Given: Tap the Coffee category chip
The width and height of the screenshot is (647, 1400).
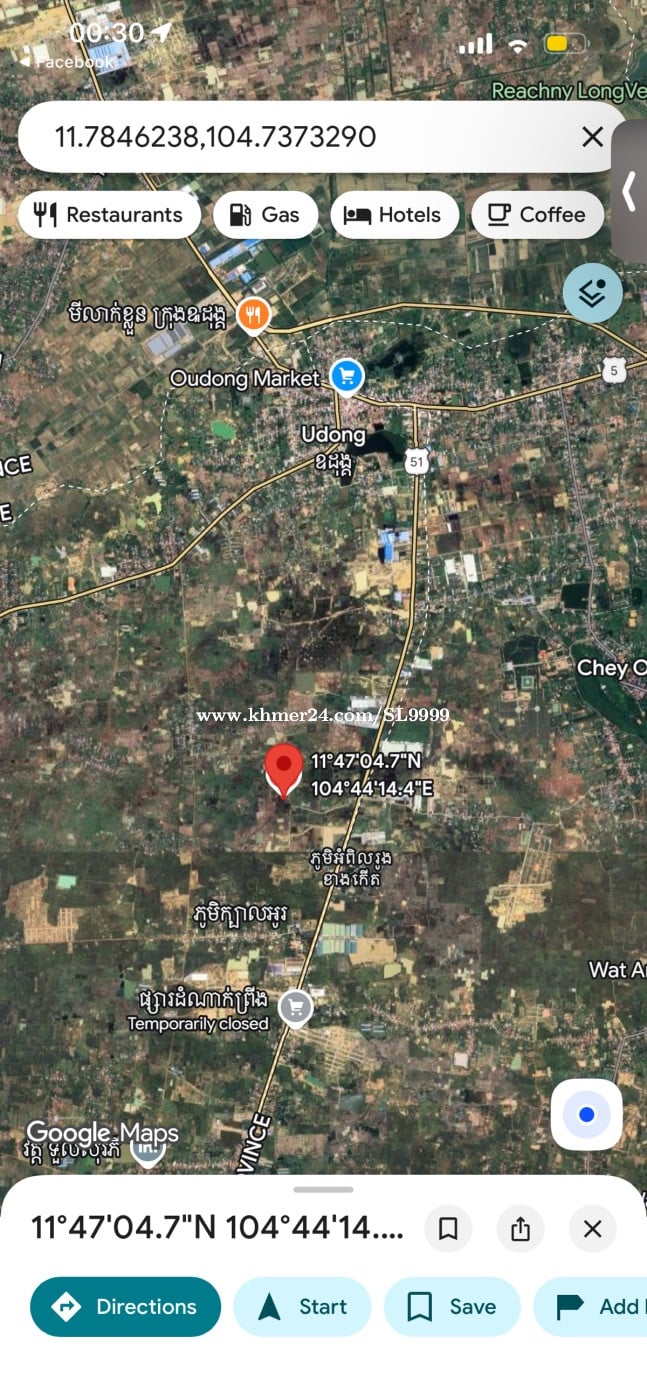Looking at the screenshot, I should point(537,214).
